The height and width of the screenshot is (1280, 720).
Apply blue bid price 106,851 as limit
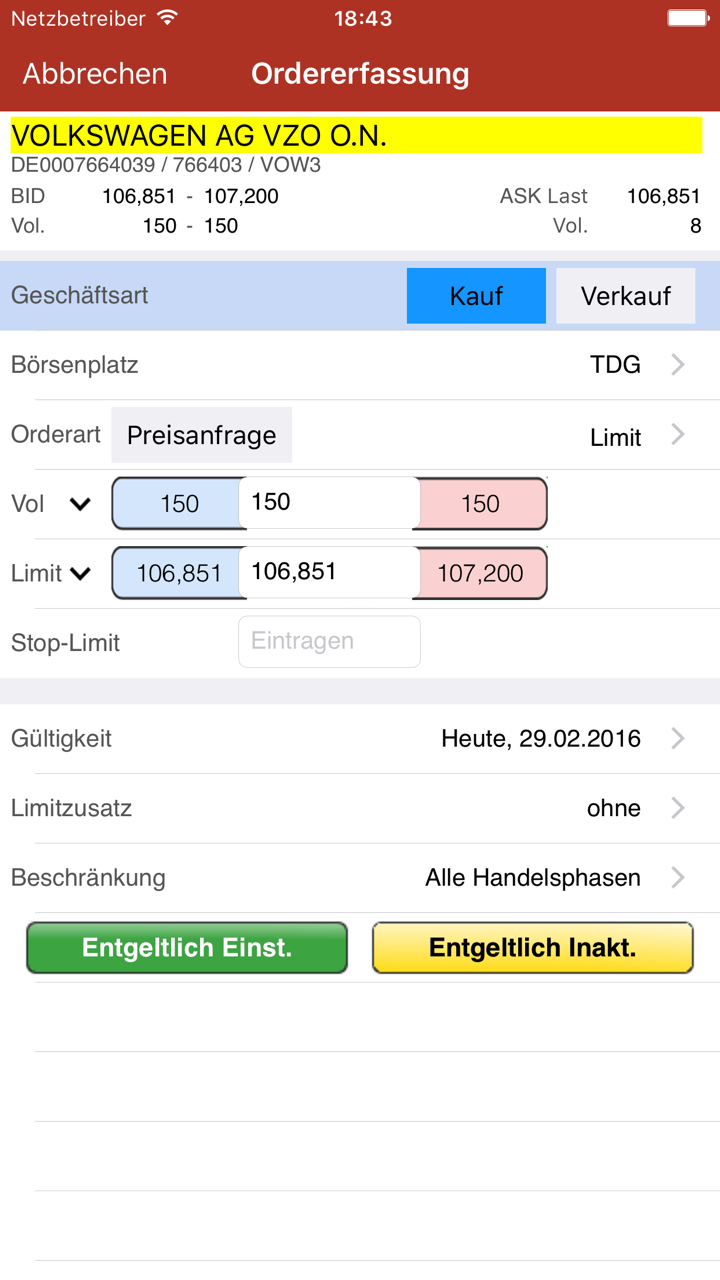coord(178,573)
